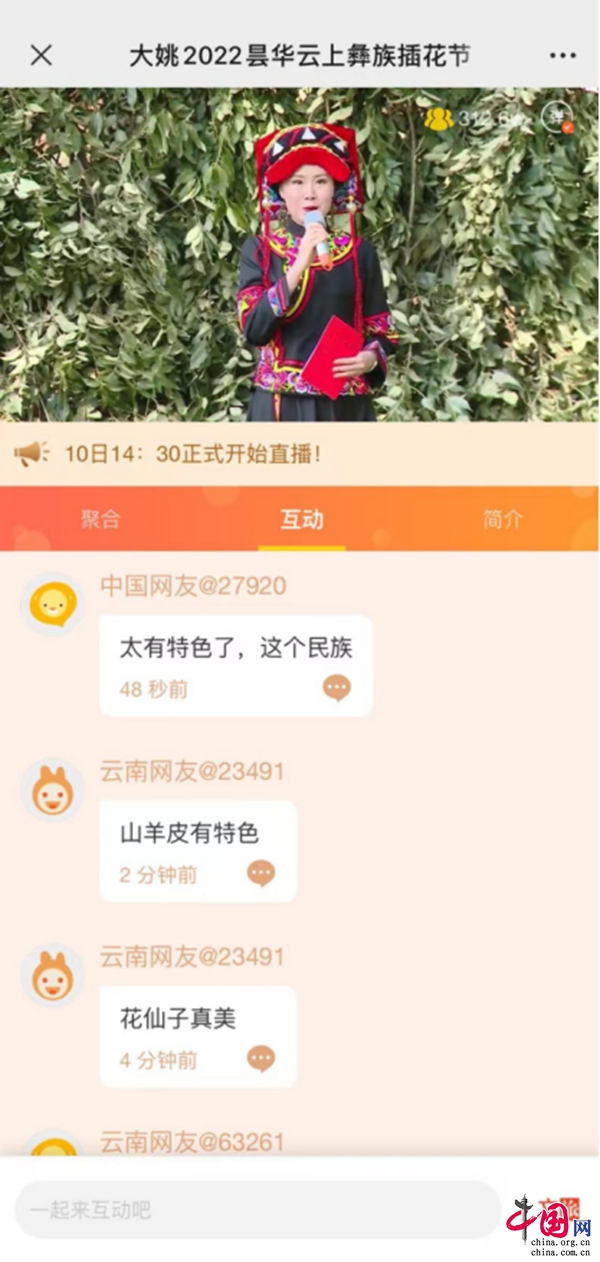
Task: Close the live stream page
Action: (x=41, y=55)
